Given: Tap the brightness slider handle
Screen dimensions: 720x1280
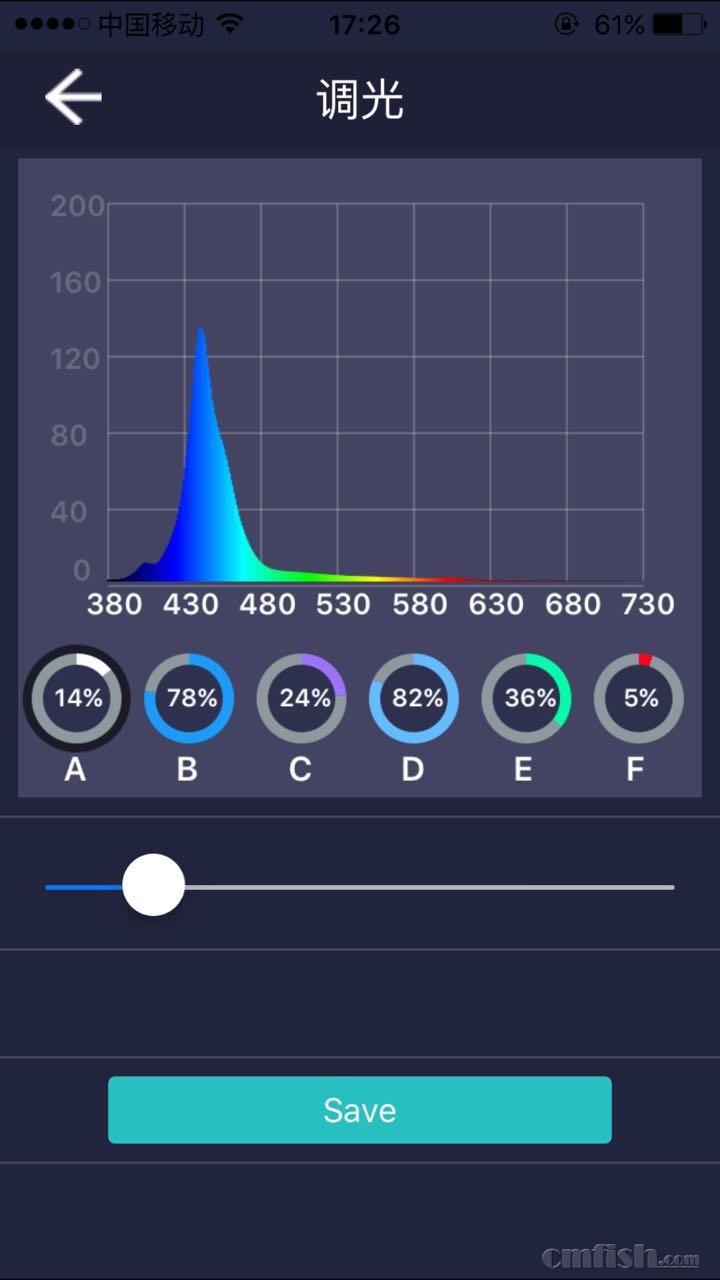Looking at the screenshot, I should coord(153,885).
